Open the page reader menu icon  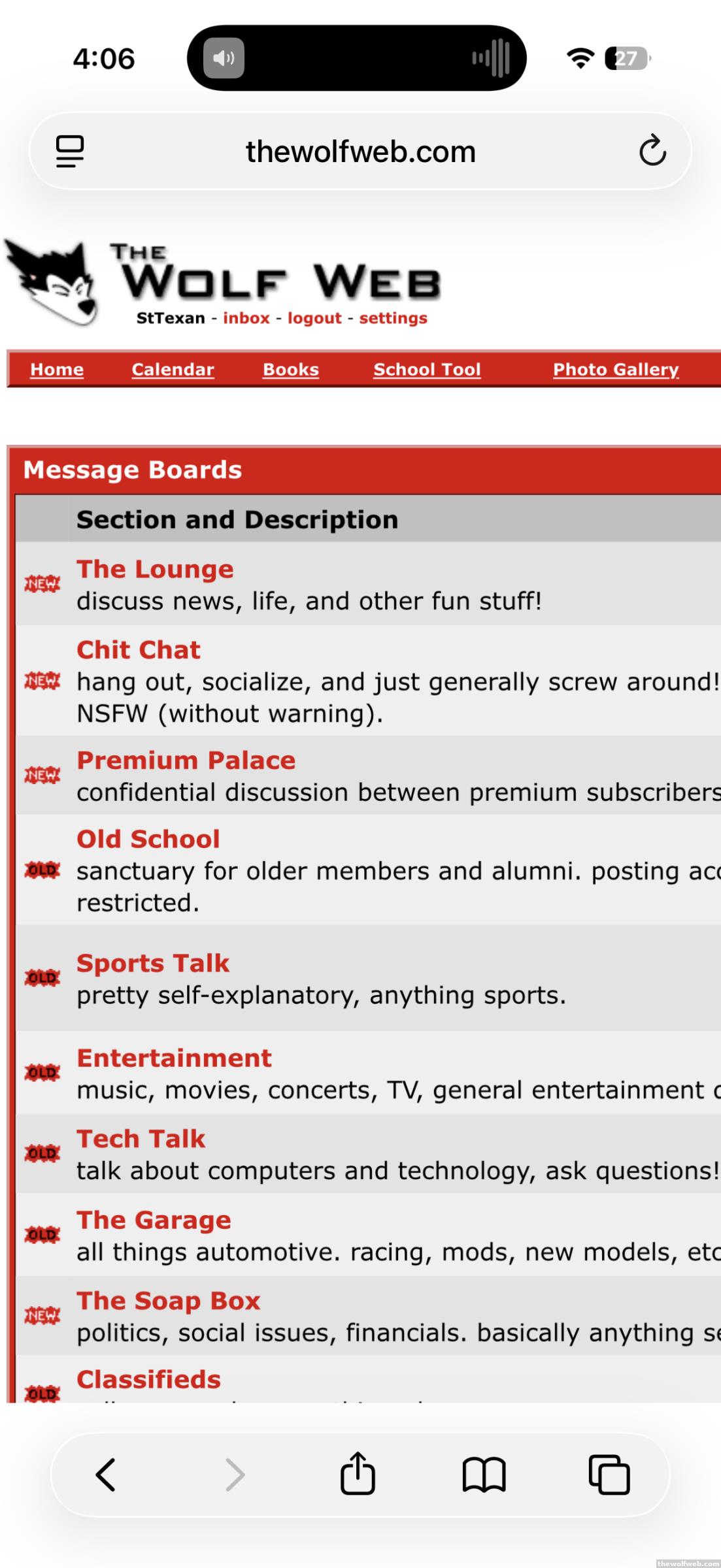(x=70, y=151)
